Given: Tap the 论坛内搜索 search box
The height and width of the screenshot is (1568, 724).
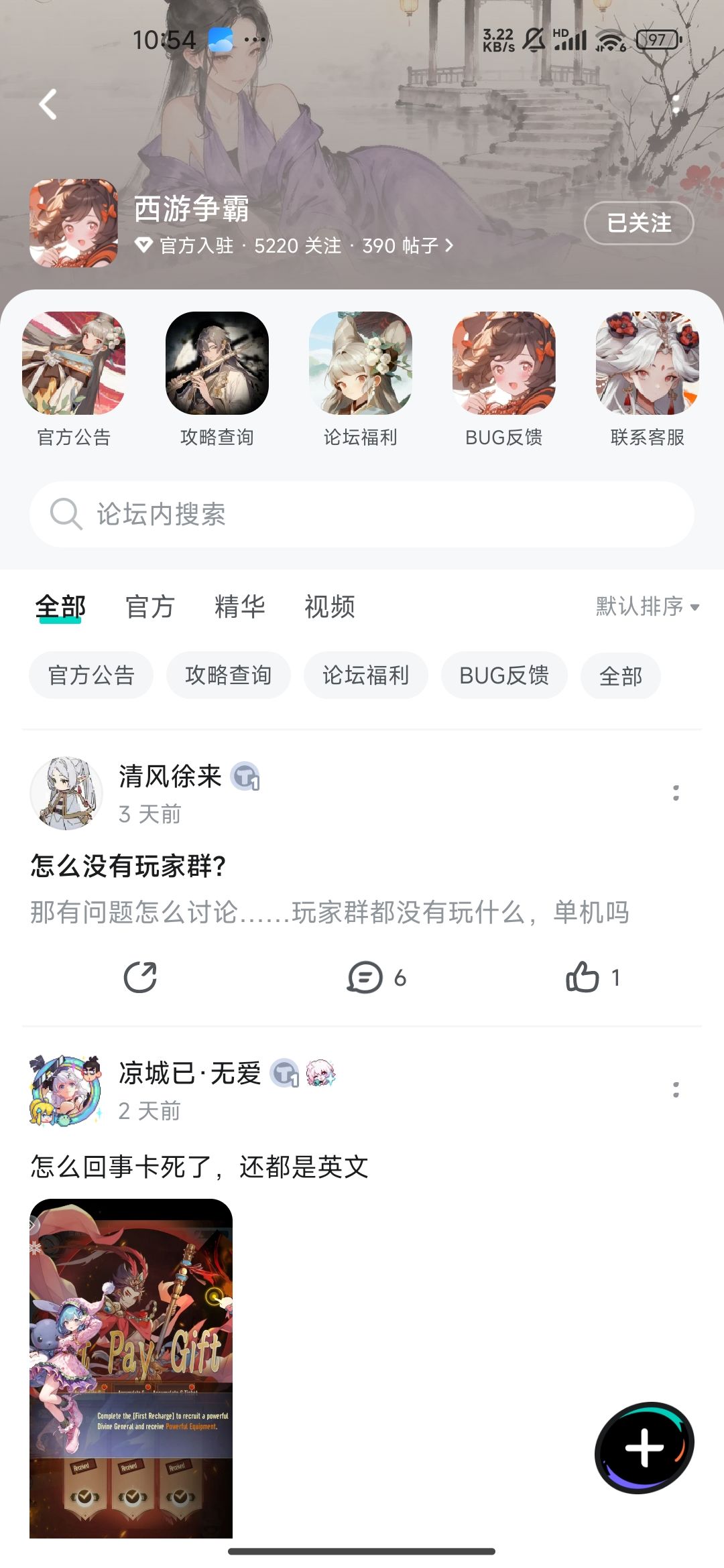Looking at the screenshot, I should [x=362, y=514].
